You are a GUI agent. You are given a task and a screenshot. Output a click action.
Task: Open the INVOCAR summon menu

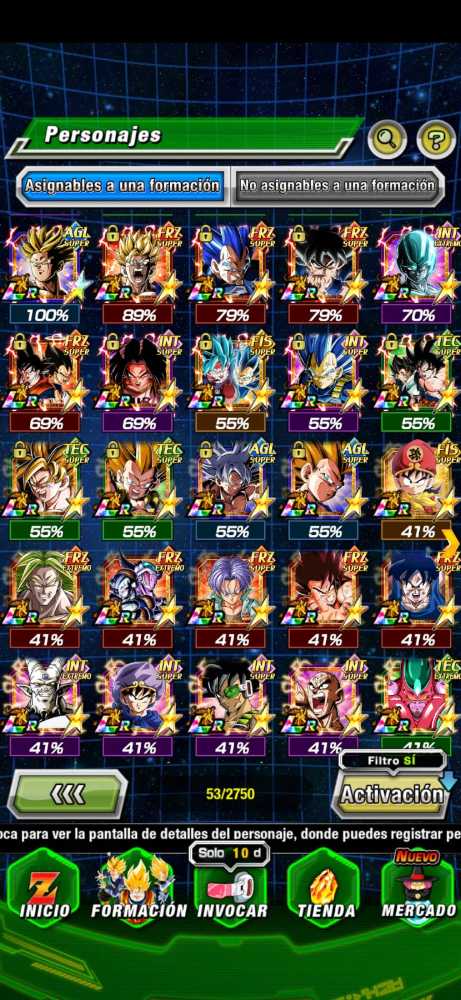231,892
